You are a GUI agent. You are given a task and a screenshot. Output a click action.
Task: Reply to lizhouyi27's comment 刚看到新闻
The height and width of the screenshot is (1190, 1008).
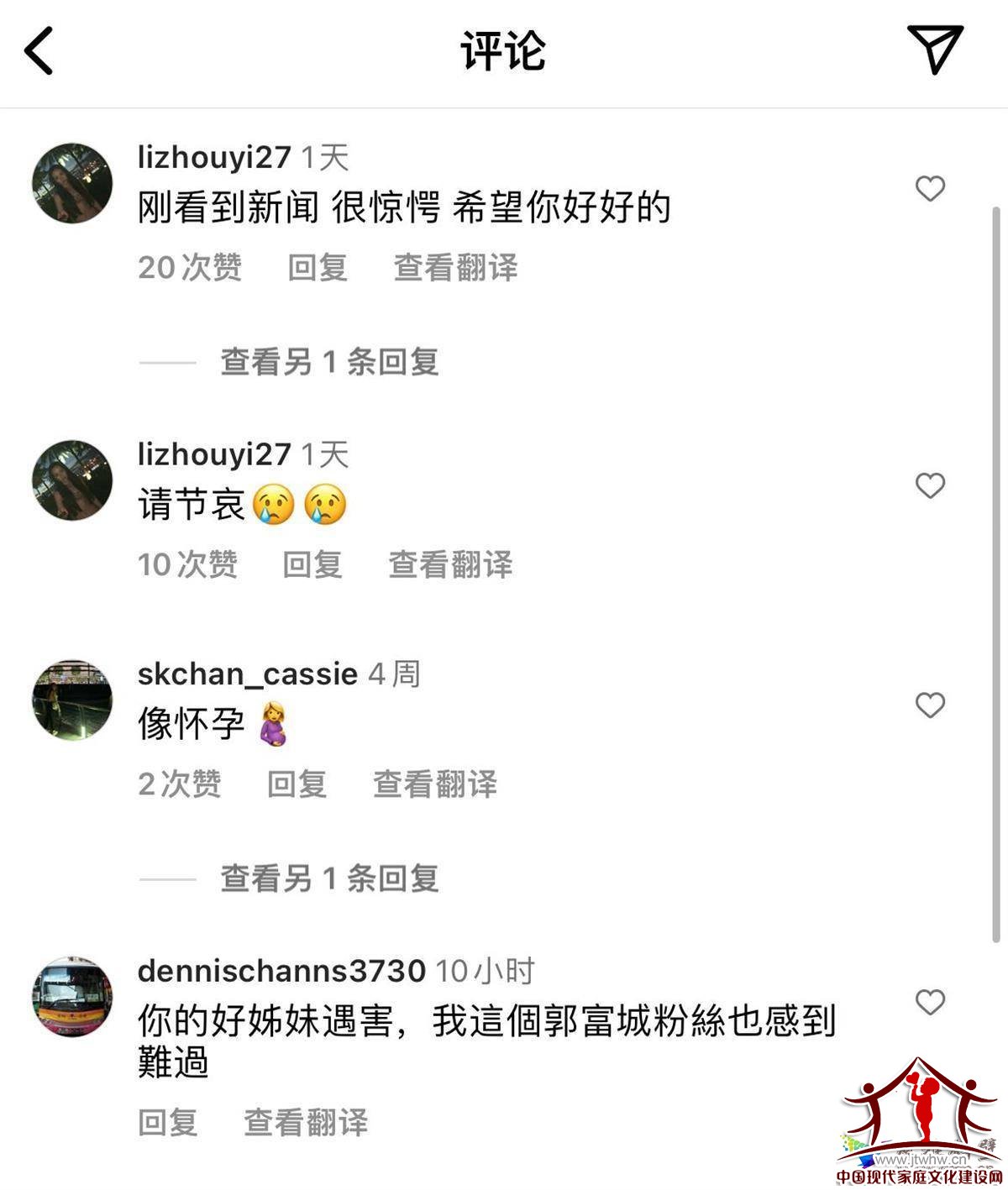(318, 268)
